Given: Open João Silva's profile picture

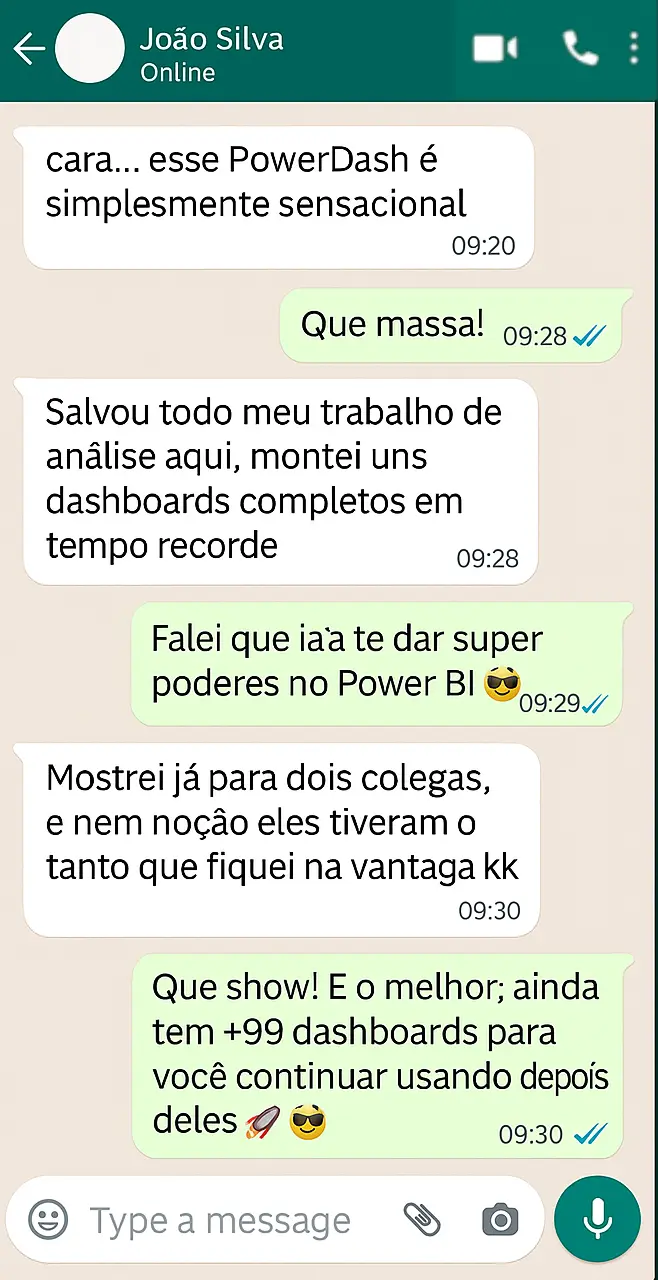Looking at the screenshot, I should coord(90,50).
